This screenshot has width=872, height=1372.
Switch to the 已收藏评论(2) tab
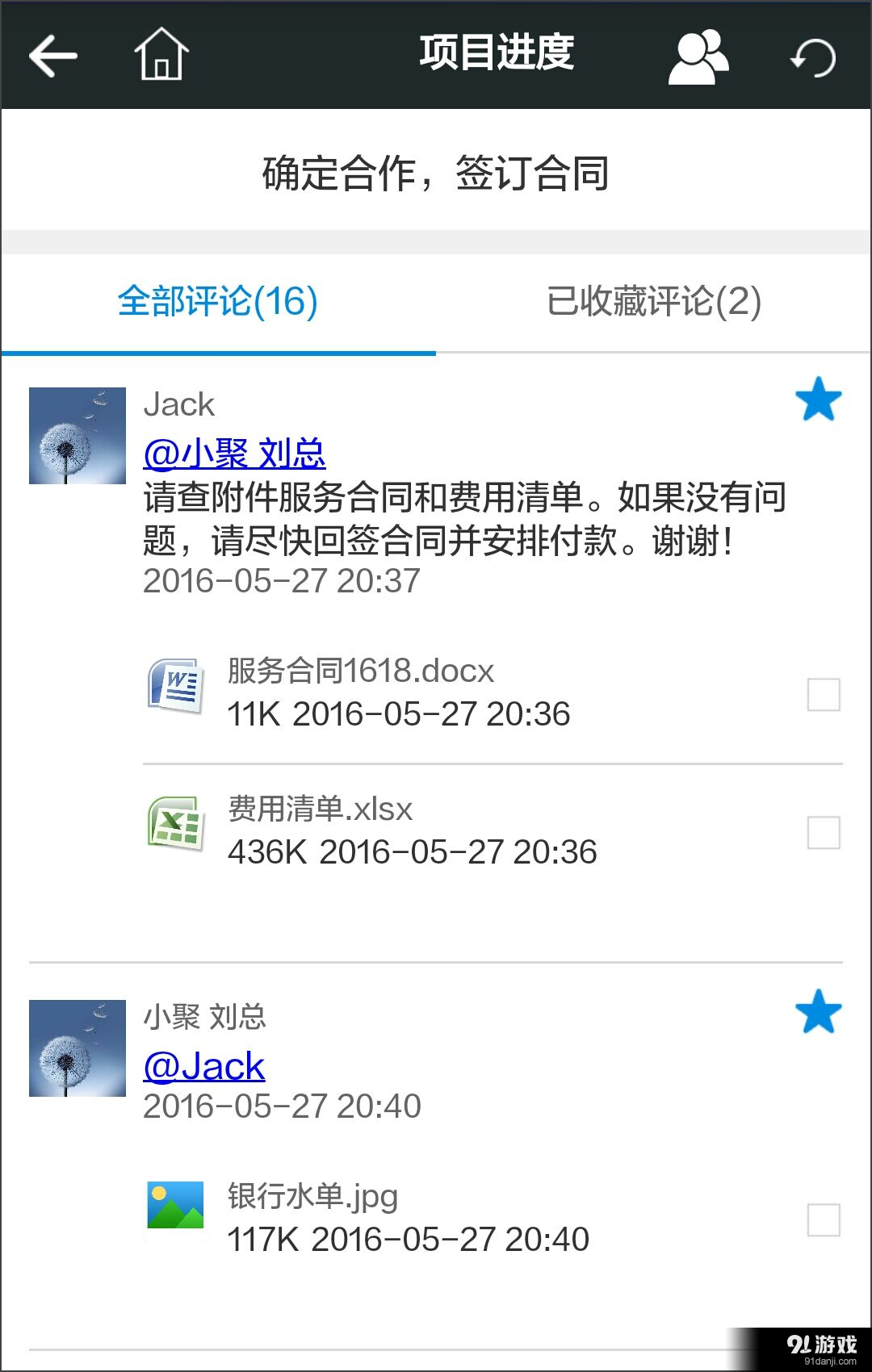[654, 300]
